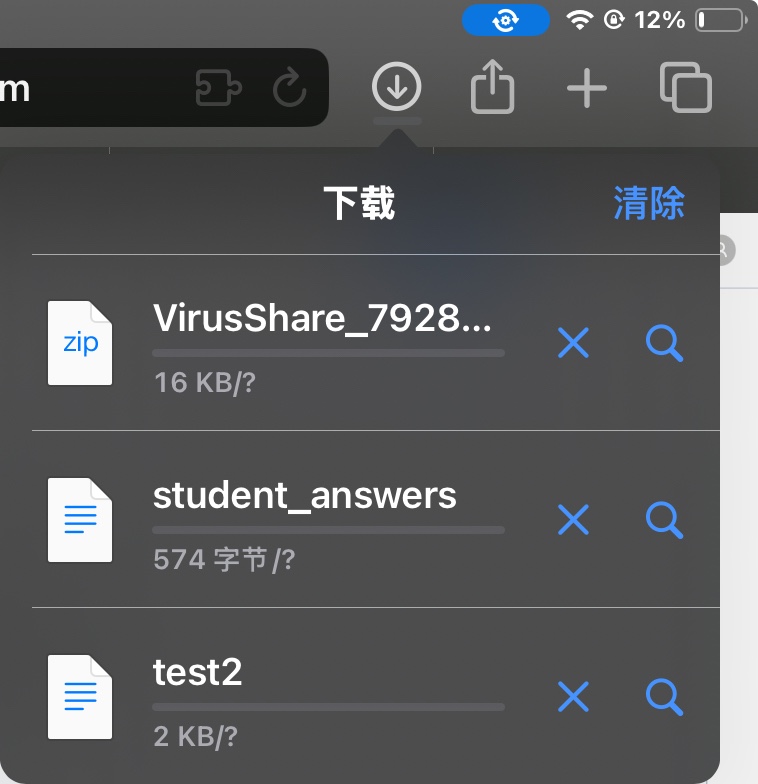Locate test2 with the magnifier
This screenshot has width=758, height=784.
point(664,696)
